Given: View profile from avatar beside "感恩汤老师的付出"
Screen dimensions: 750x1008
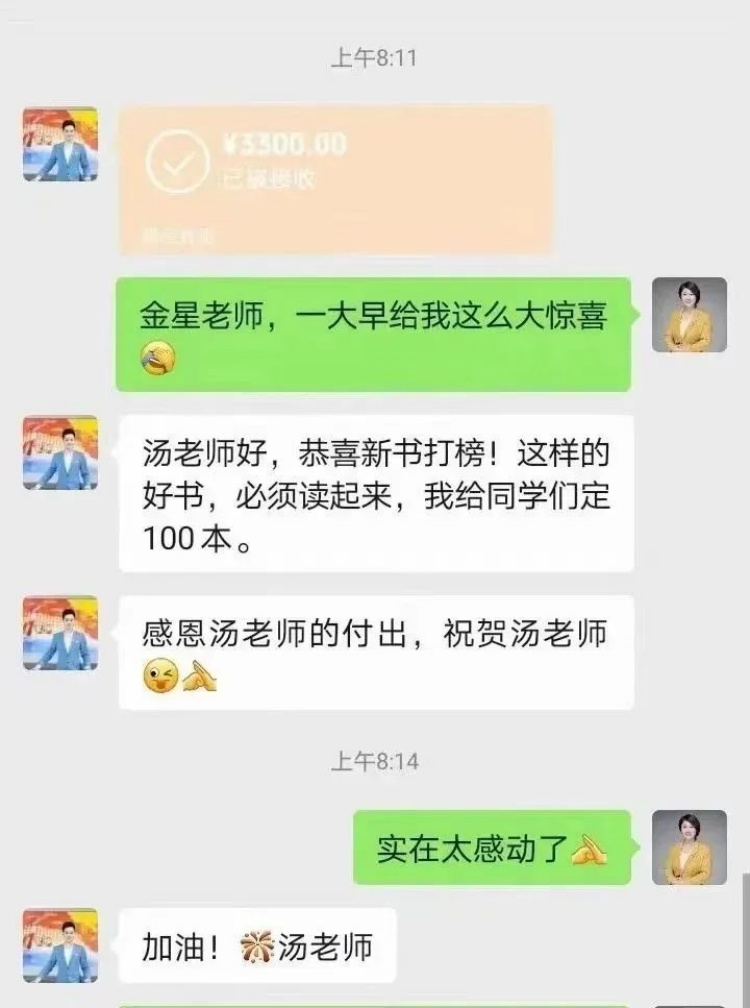Looking at the screenshot, I should (x=60, y=633).
